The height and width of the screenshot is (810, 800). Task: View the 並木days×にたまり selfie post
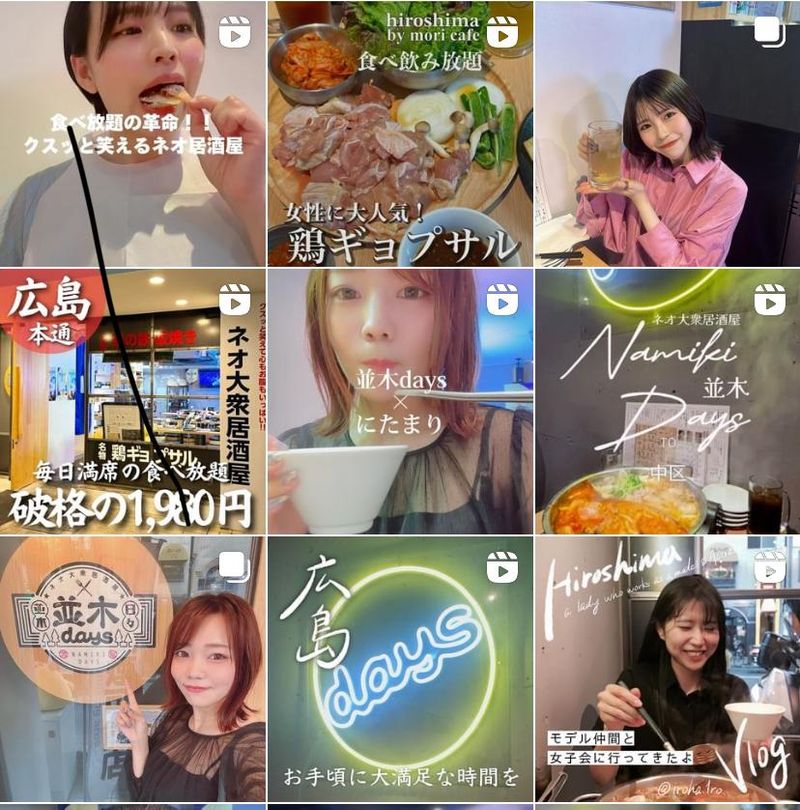coord(400,400)
